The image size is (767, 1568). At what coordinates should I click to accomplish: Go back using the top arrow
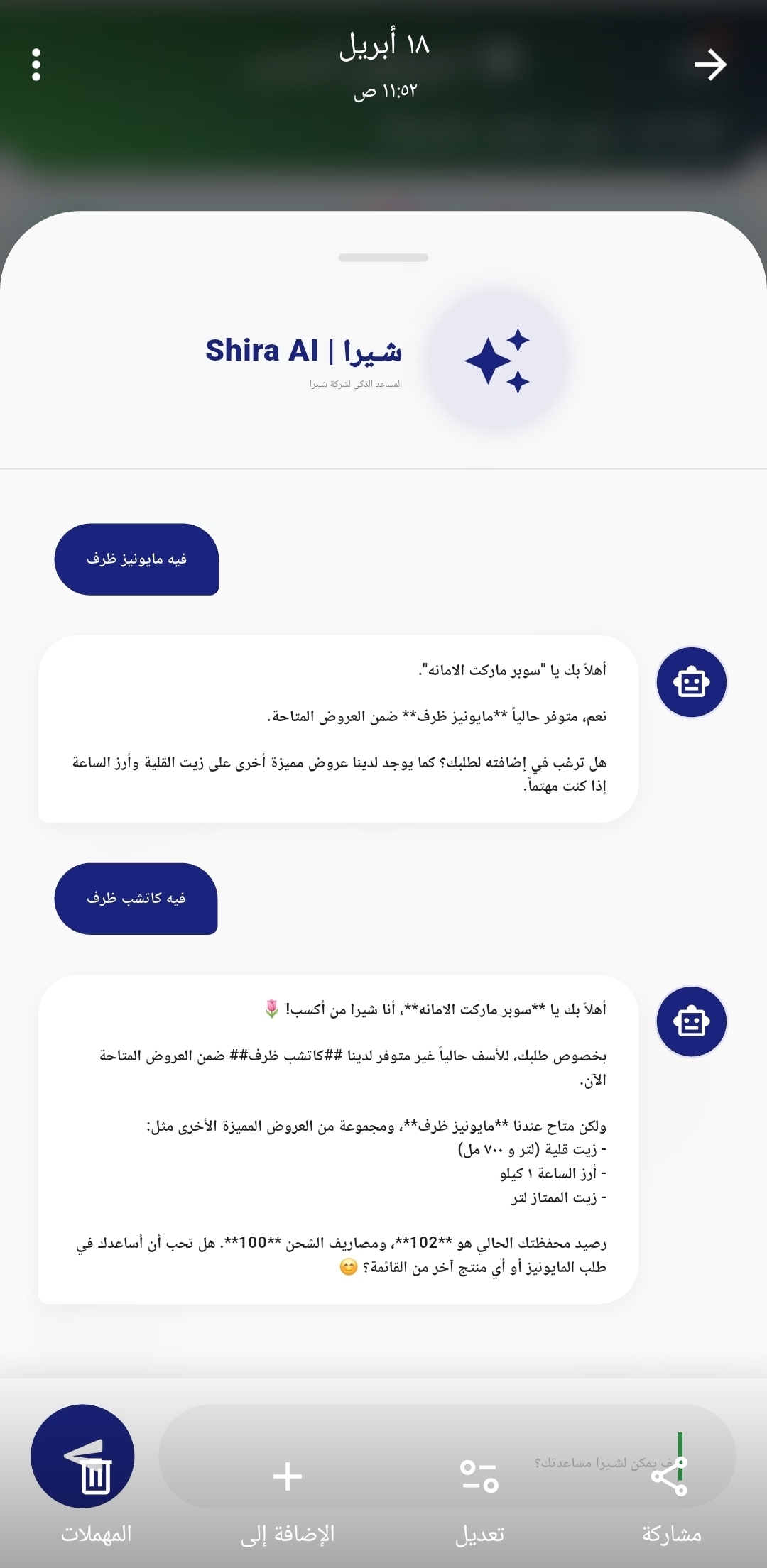click(x=709, y=65)
